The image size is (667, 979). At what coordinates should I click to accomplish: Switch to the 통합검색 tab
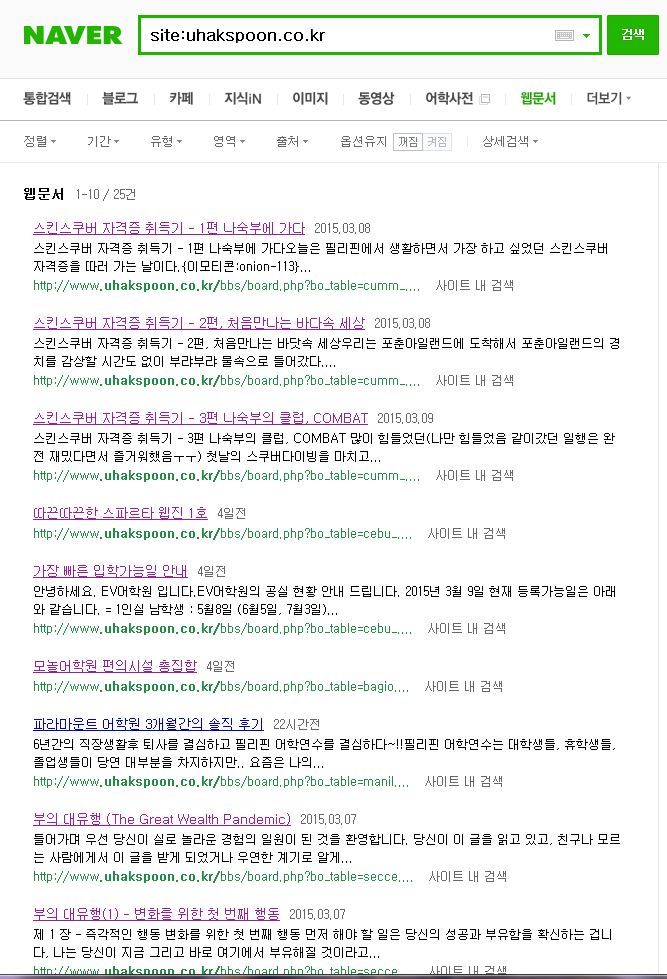pos(47,98)
